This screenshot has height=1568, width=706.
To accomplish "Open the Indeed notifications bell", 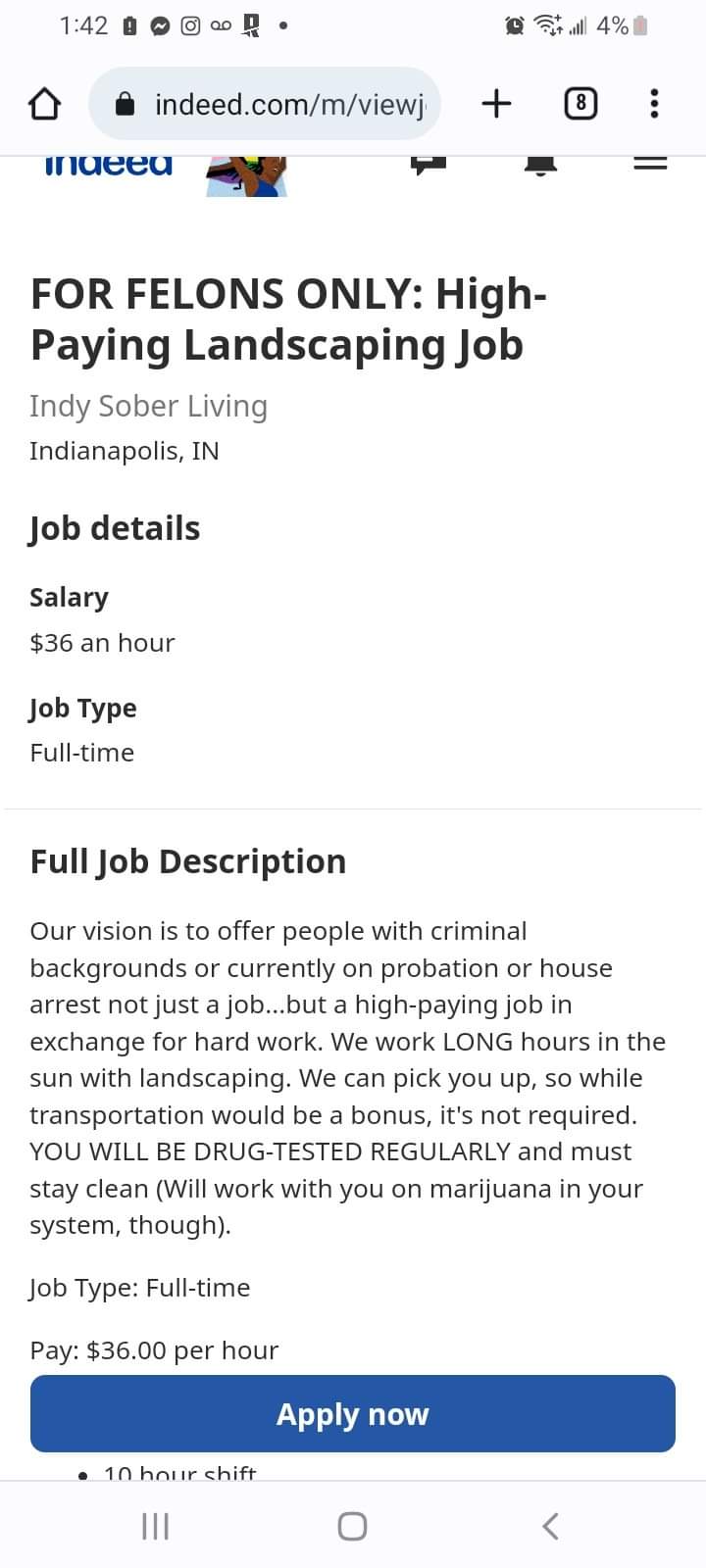I will coord(540,165).
